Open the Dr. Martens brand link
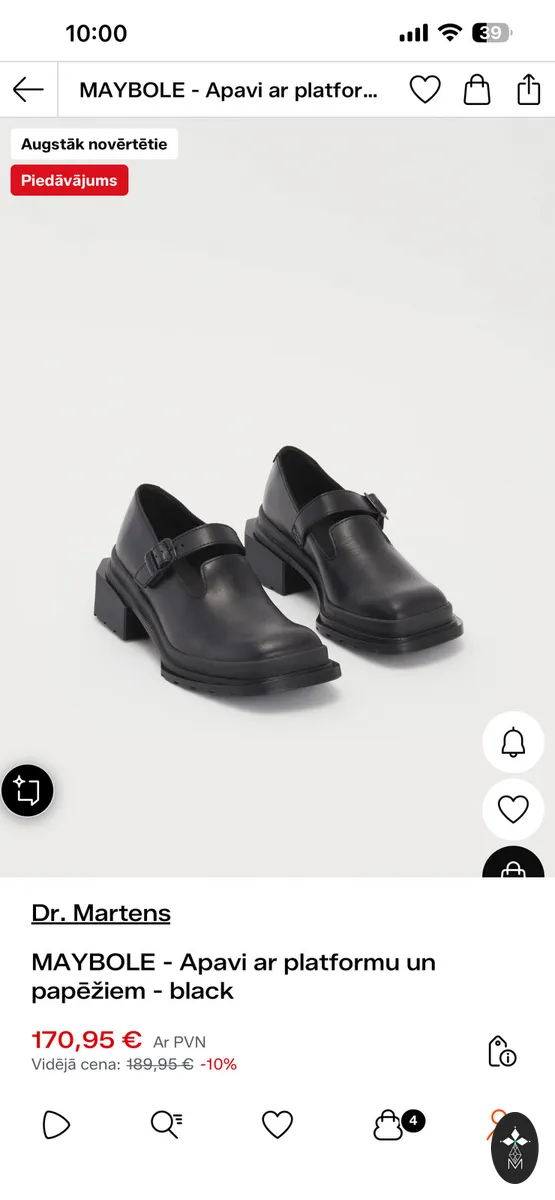 101,913
